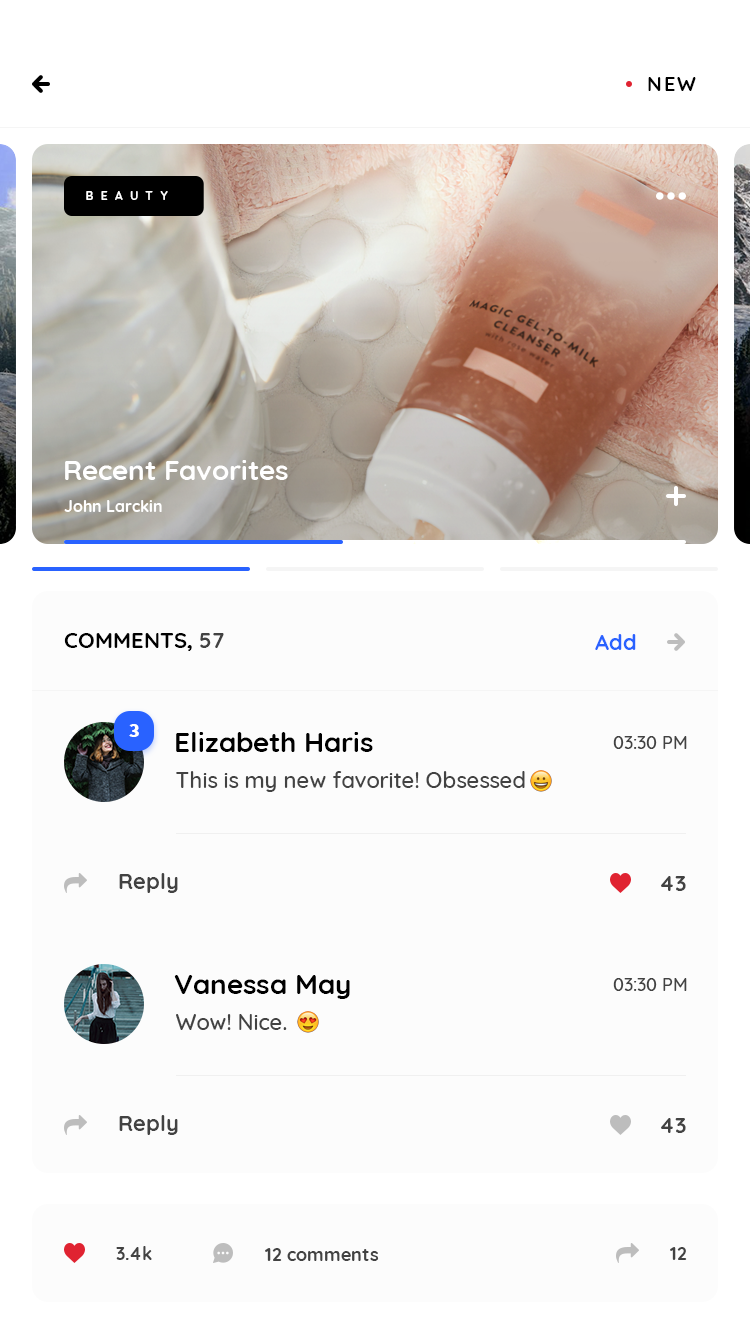The image size is (750, 1334).
Task: Tap the red heart beside 3.4k
Action: (75, 1253)
